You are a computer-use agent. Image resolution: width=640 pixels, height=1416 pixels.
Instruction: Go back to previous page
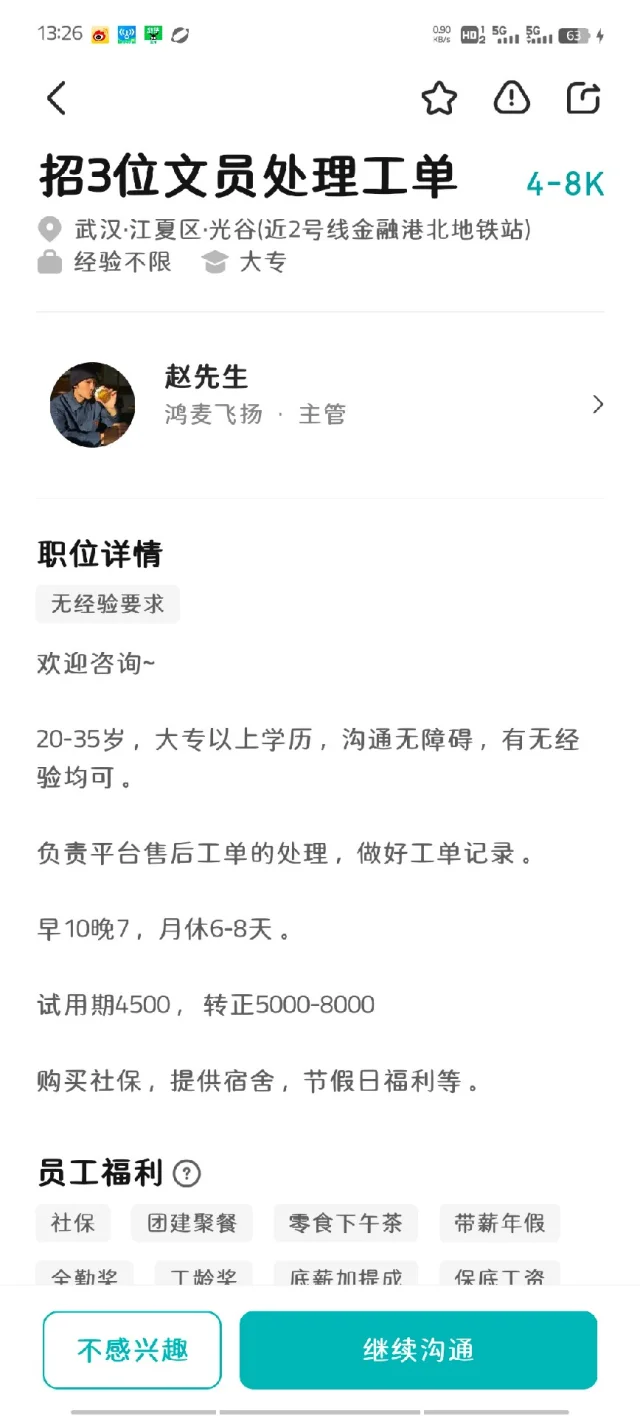[x=57, y=98]
